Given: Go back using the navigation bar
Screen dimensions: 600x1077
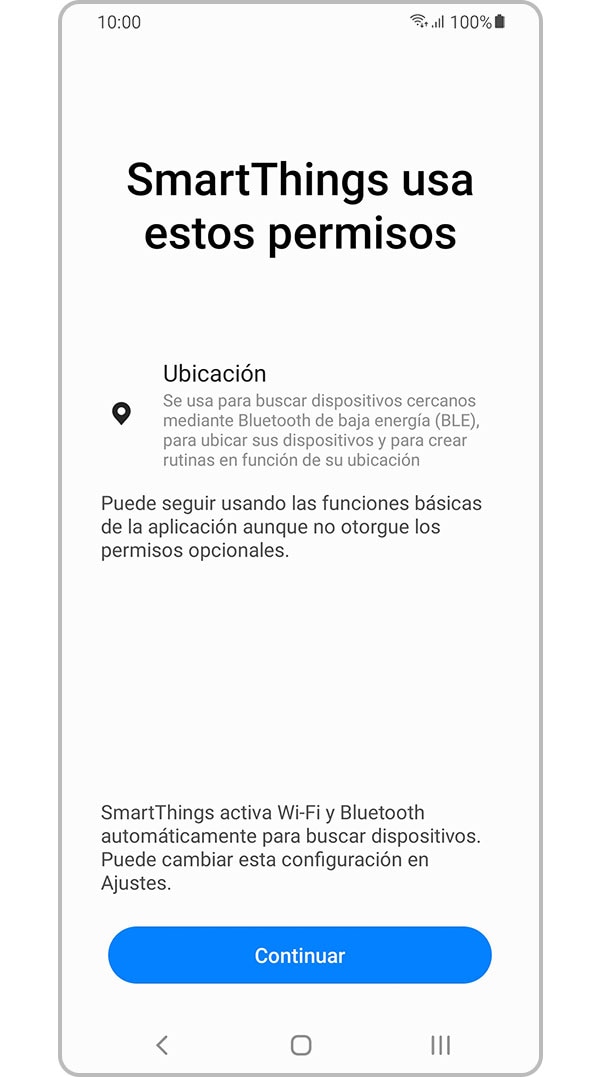Looking at the screenshot, I should 162,1045.
